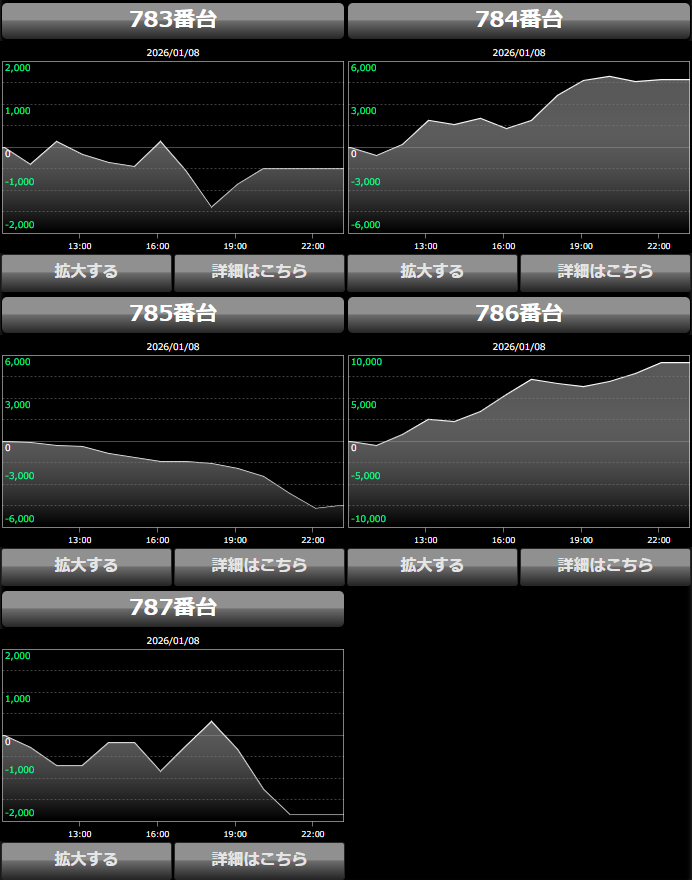Tap 拡大する under the 787番台 graph
Viewport: 692px width, 880px height.
(x=86, y=860)
